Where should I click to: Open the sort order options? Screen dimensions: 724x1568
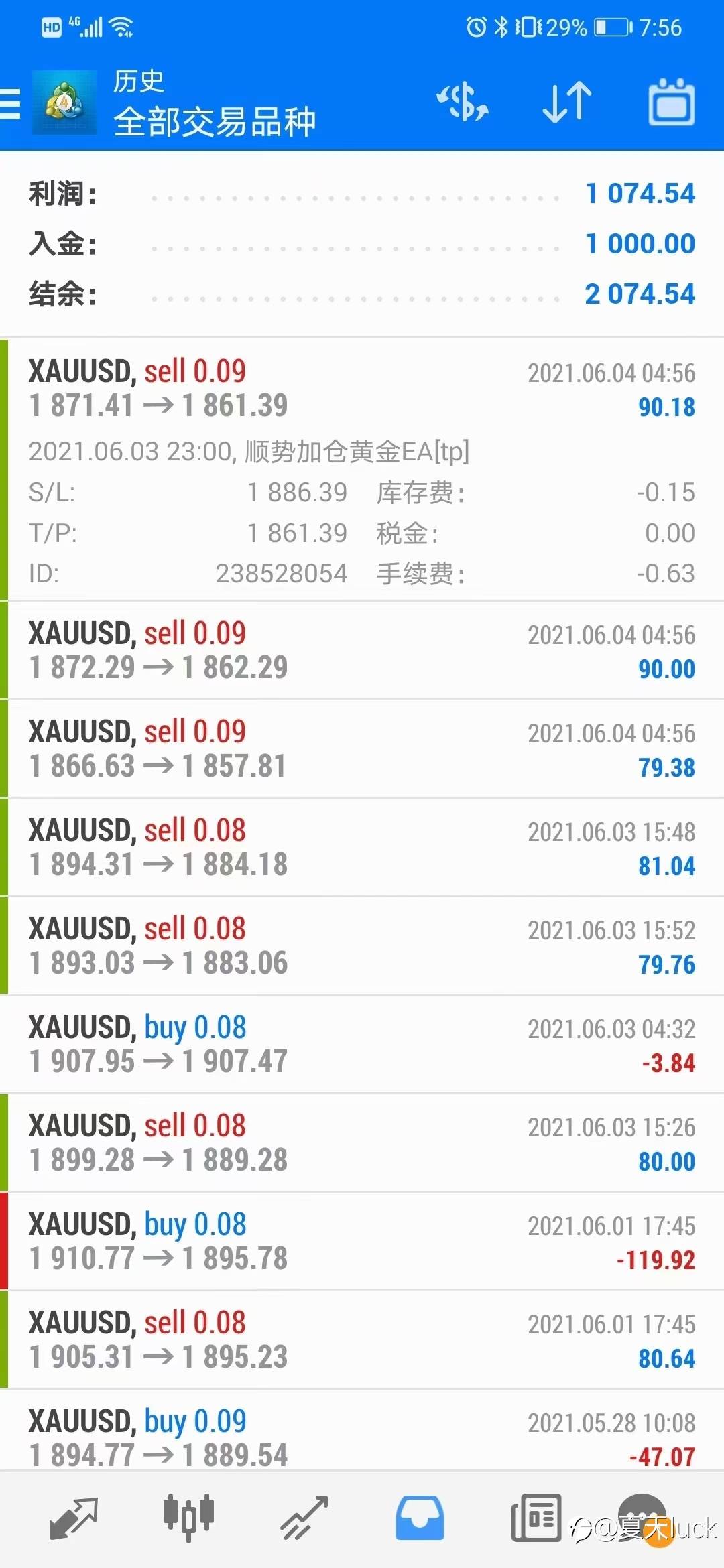coord(566,103)
